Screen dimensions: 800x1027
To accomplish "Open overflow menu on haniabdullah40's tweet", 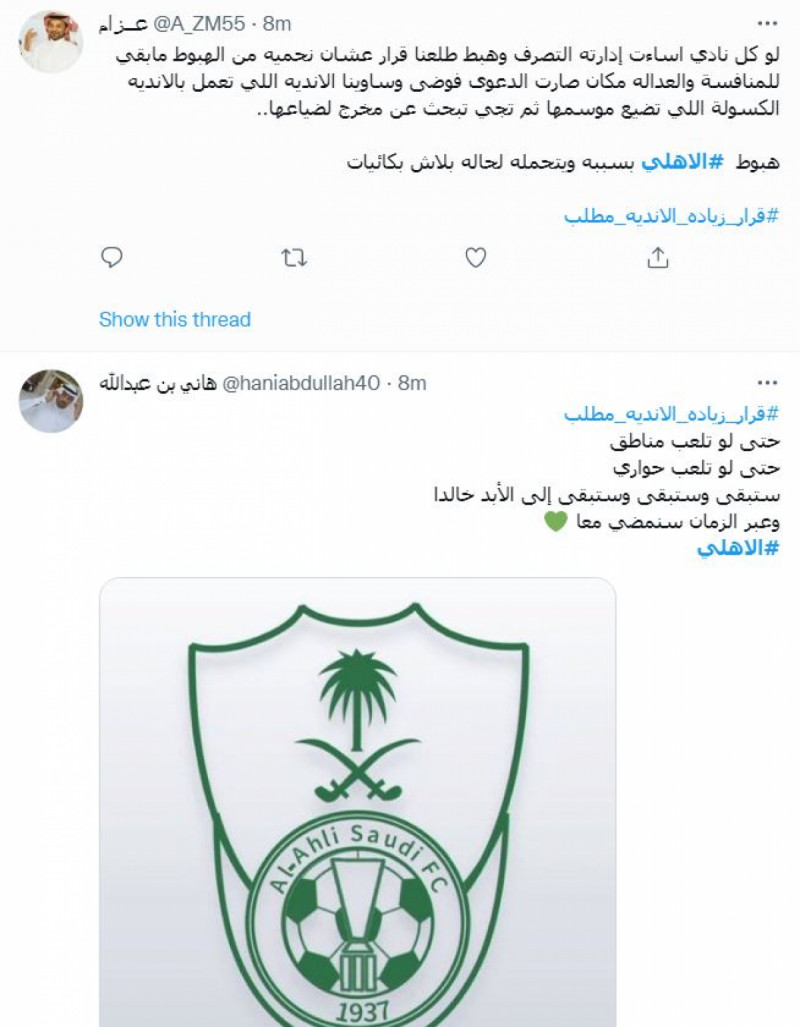I will pos(767,383).
